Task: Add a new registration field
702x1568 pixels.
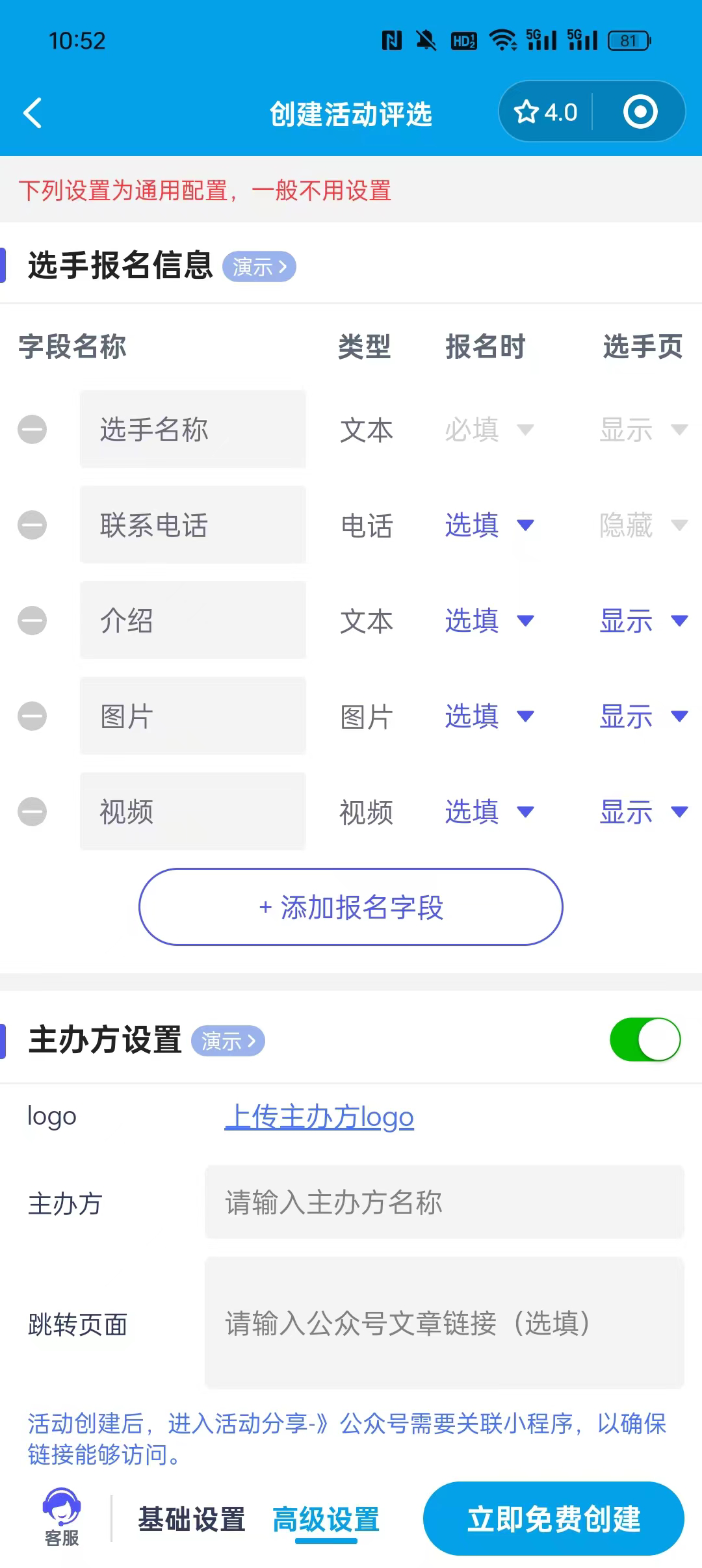Action: point(351,907)
